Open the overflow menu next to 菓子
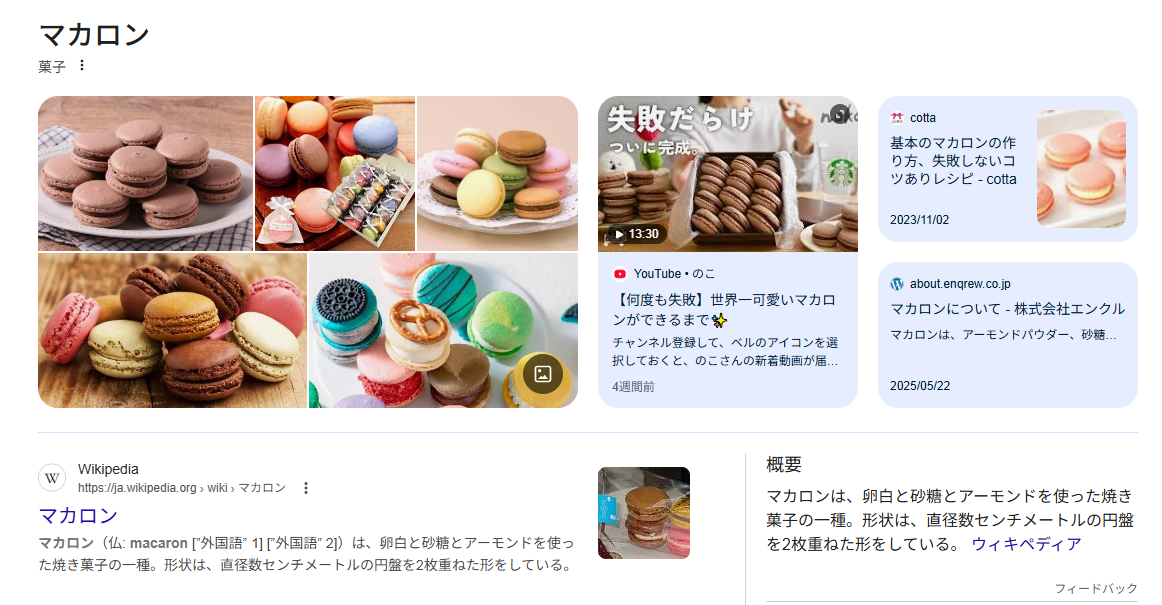The height and width of the screenshot is (605, 1162). click(x=82, y=65)
